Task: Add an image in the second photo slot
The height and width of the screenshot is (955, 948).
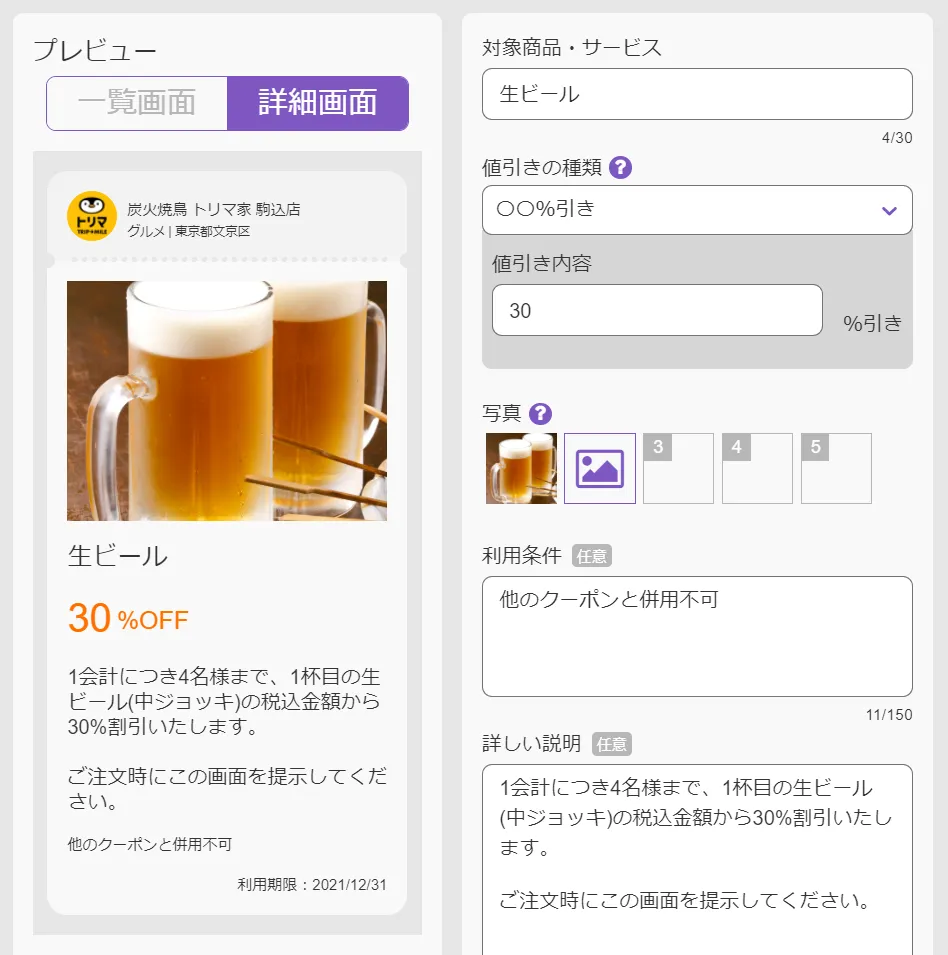Action: [600, 468]
